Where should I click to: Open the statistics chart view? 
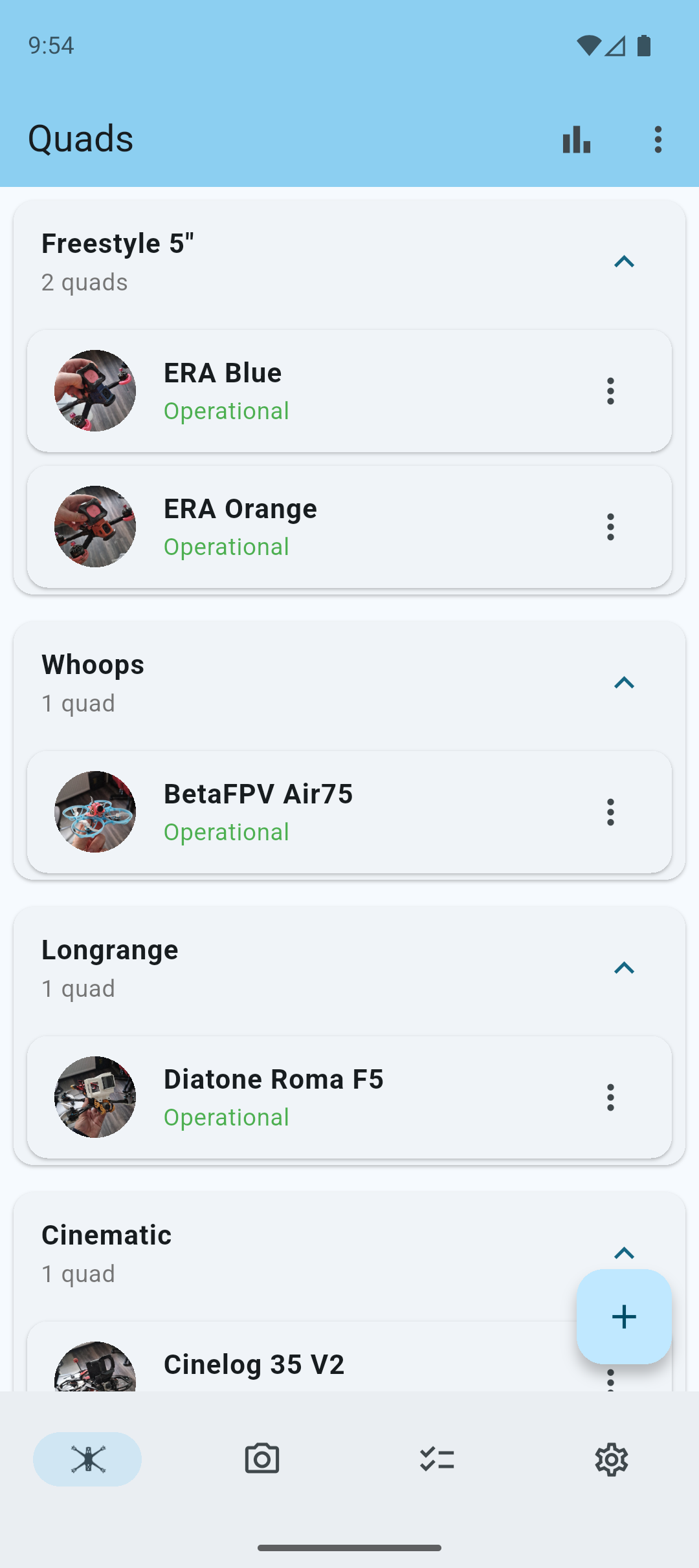click(x=575, y=138)
